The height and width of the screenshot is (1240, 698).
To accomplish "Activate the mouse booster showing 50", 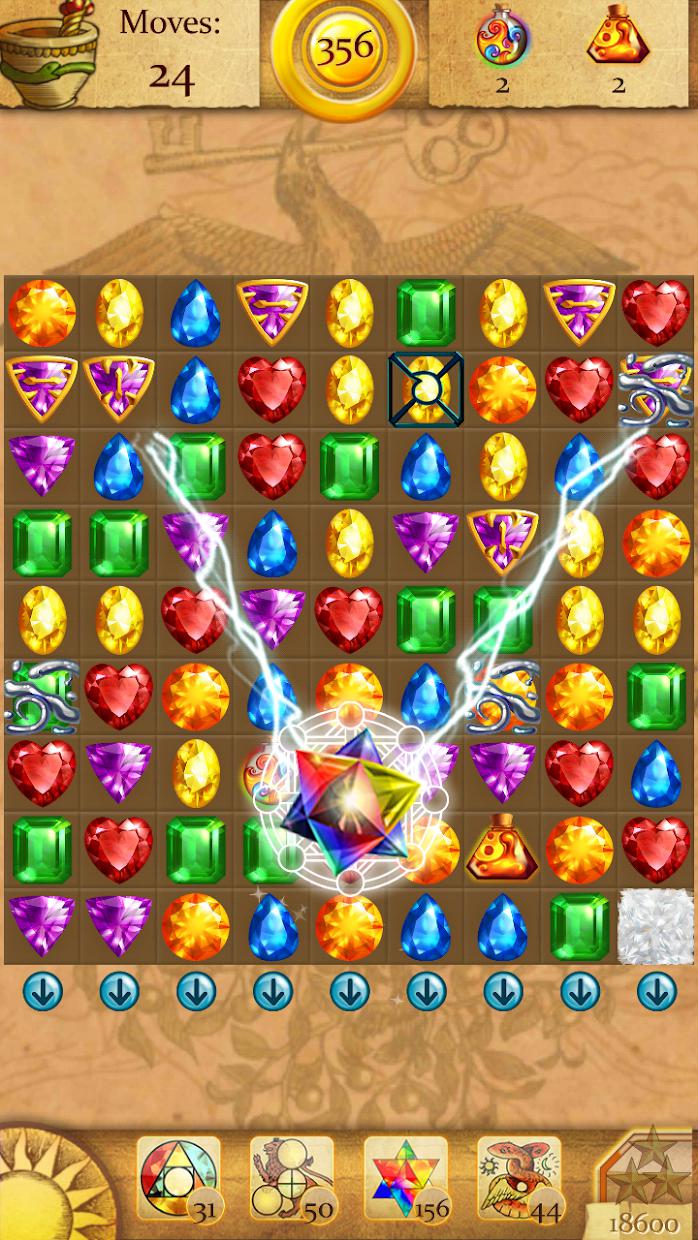I will coord(290,1178).
